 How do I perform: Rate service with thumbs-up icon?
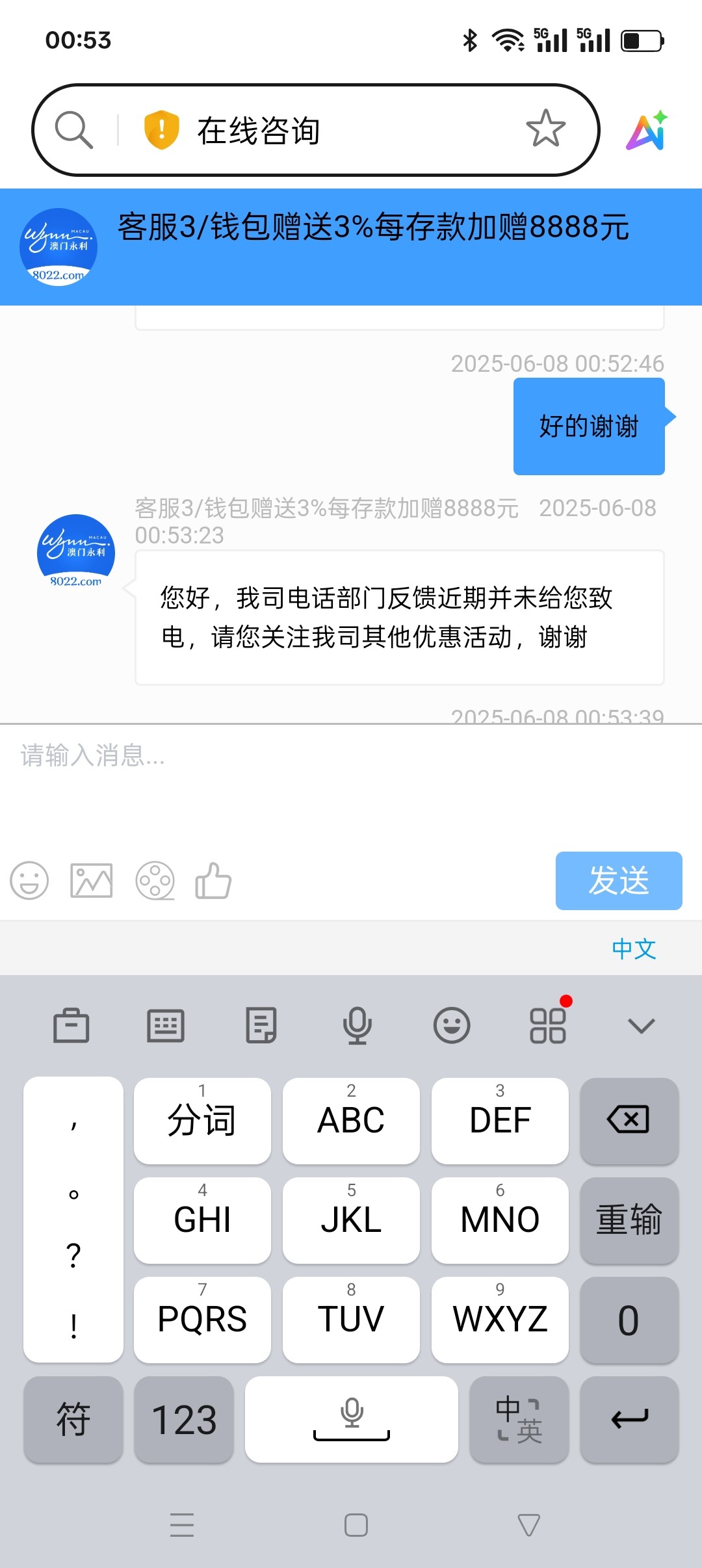pyautogui.click(x=213, y=881)
